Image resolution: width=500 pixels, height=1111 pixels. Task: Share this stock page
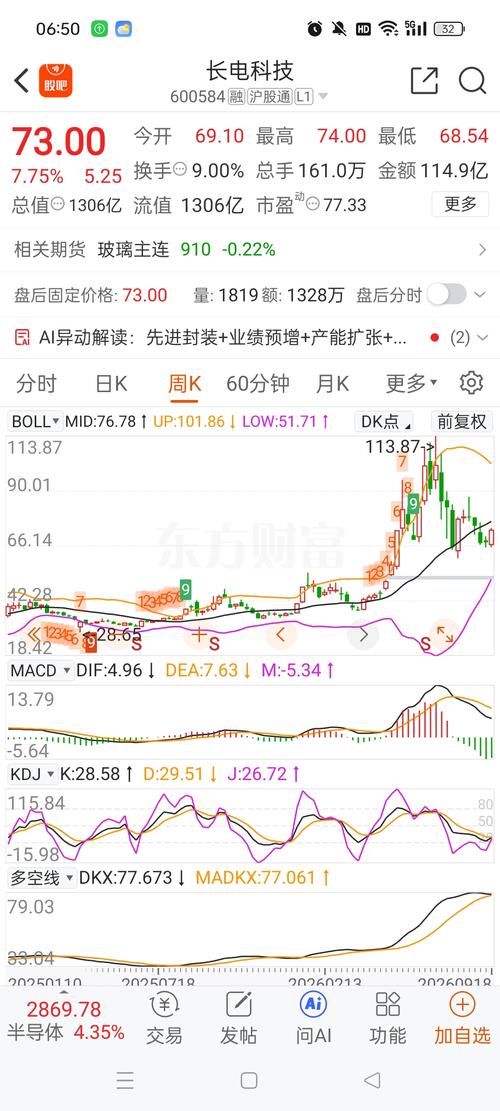click(424, 81)
